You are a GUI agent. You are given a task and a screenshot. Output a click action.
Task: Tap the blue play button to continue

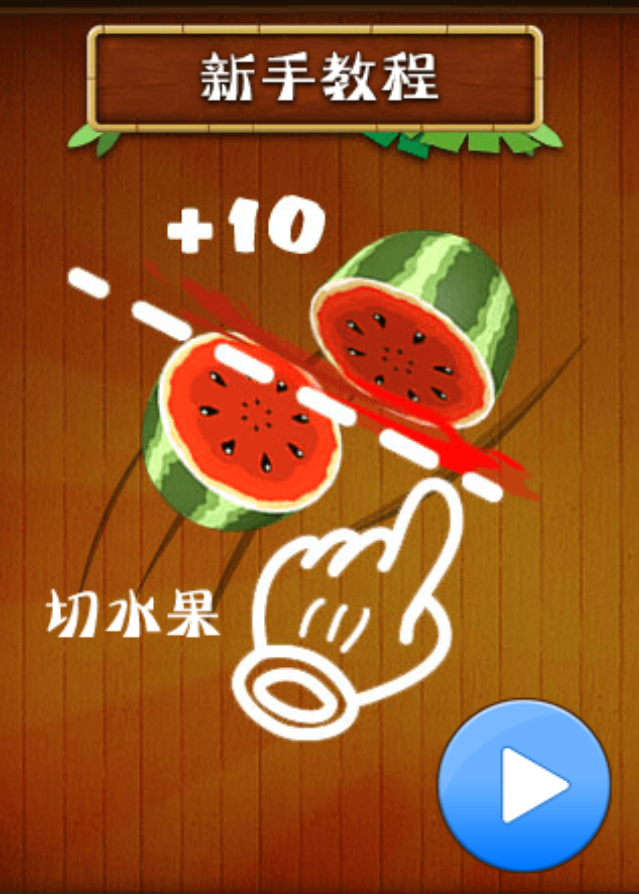tap(524, 785)
